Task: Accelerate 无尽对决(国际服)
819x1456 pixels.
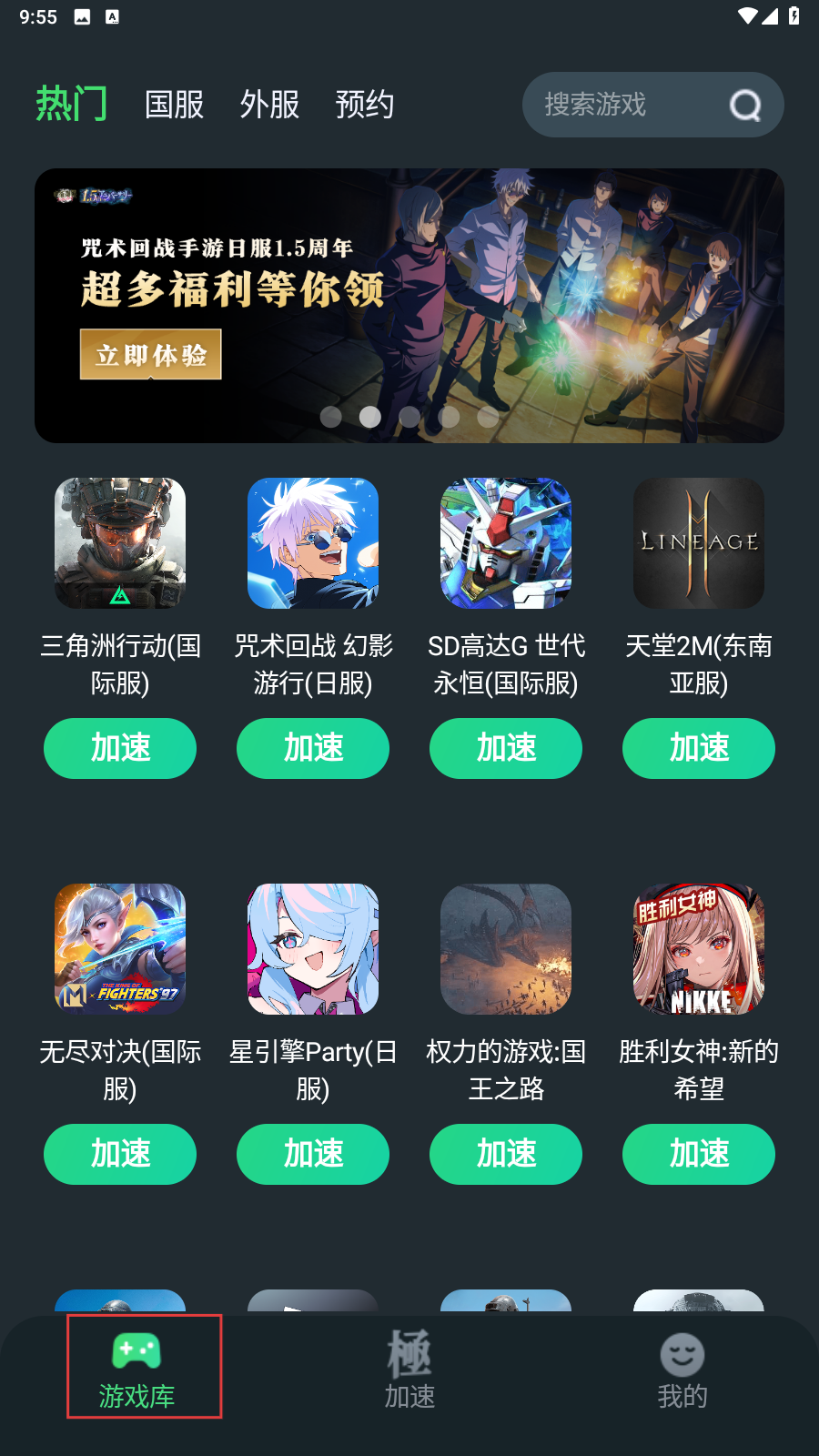Action: (120, 1154)
